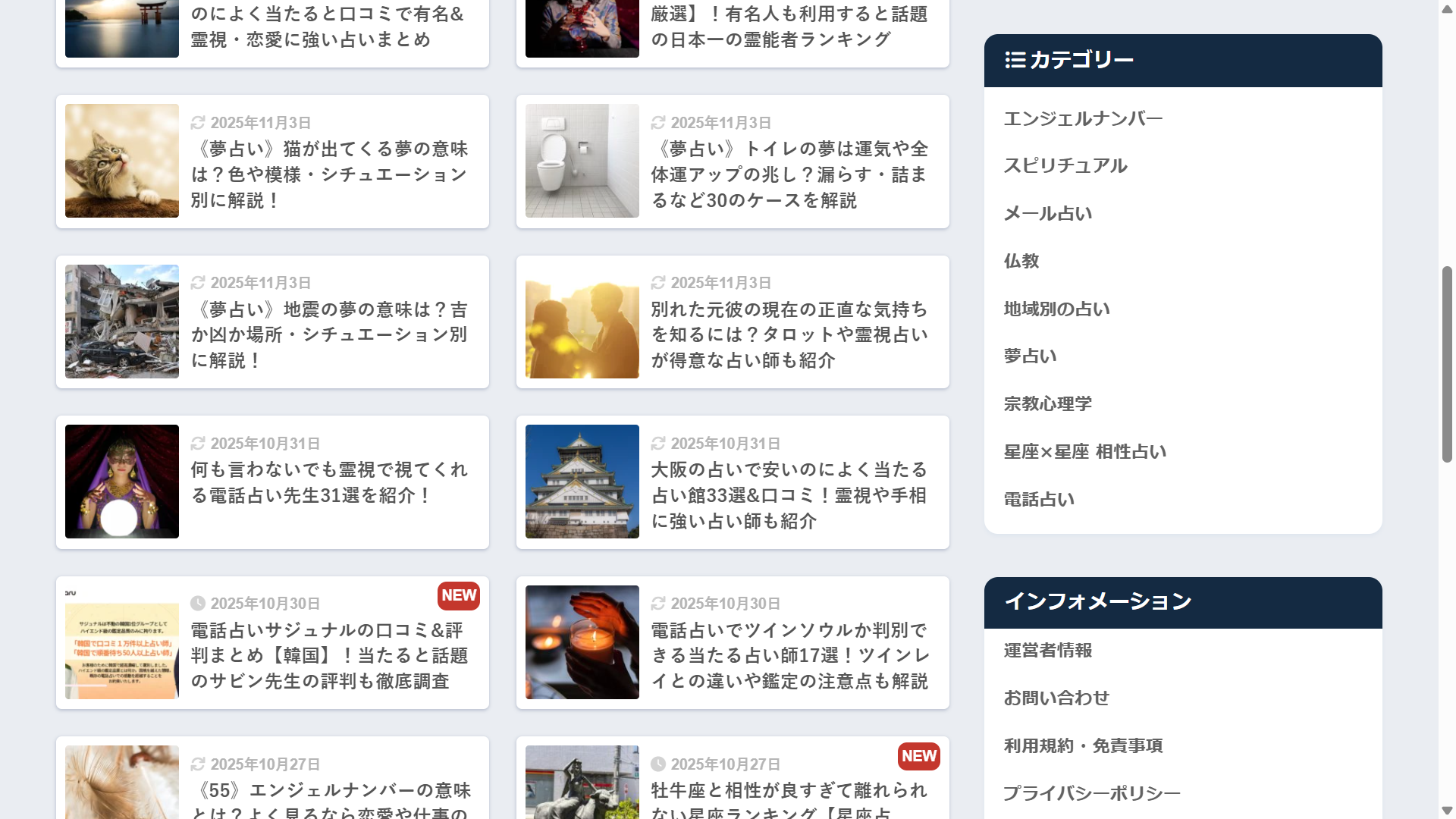Image resolution: width=1456 pixels, height=819 pixels.
Task: Open the 地域別の占い category
Action: [x=1057, y=309]
